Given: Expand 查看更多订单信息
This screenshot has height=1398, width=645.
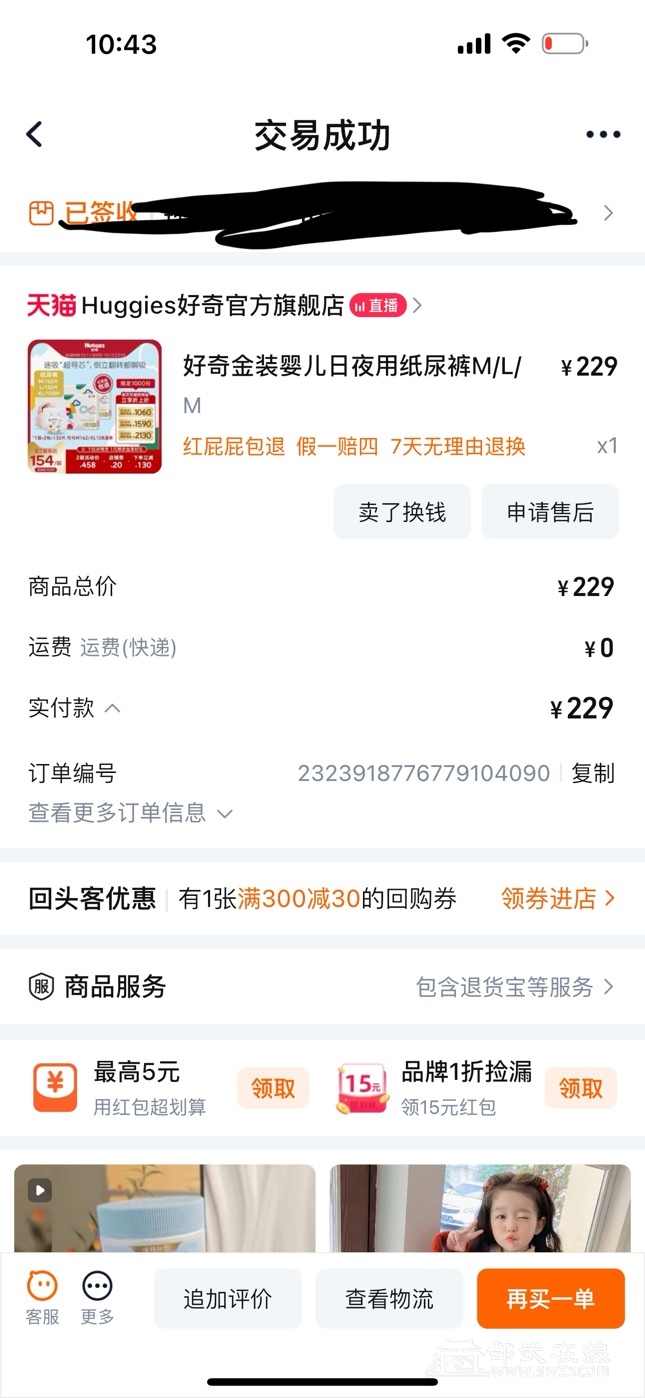Looking at the screenshot, I should pos(130,813).
